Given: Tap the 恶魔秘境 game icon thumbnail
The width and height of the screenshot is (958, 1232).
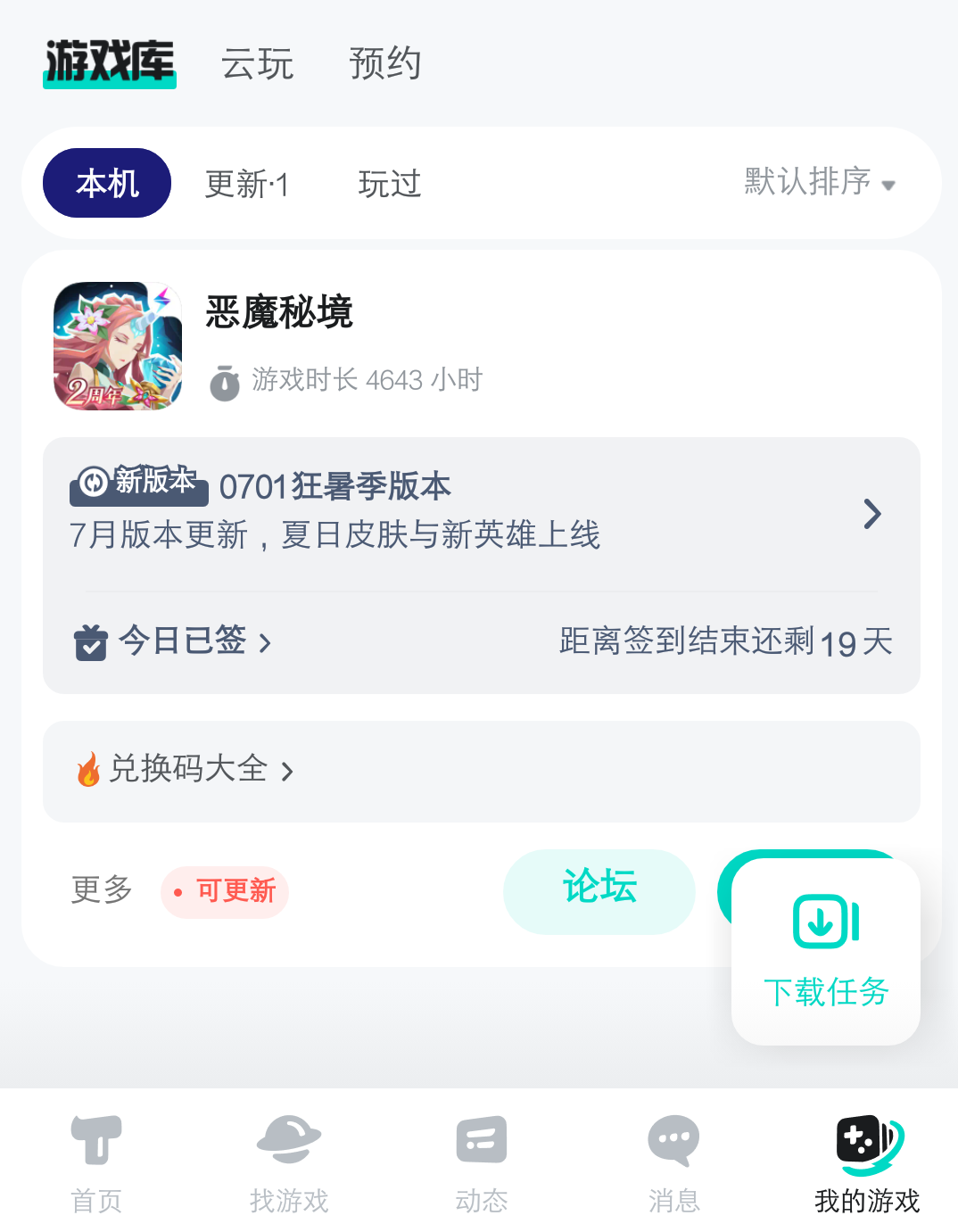Looking at the screenshot, I should (117, 346).
